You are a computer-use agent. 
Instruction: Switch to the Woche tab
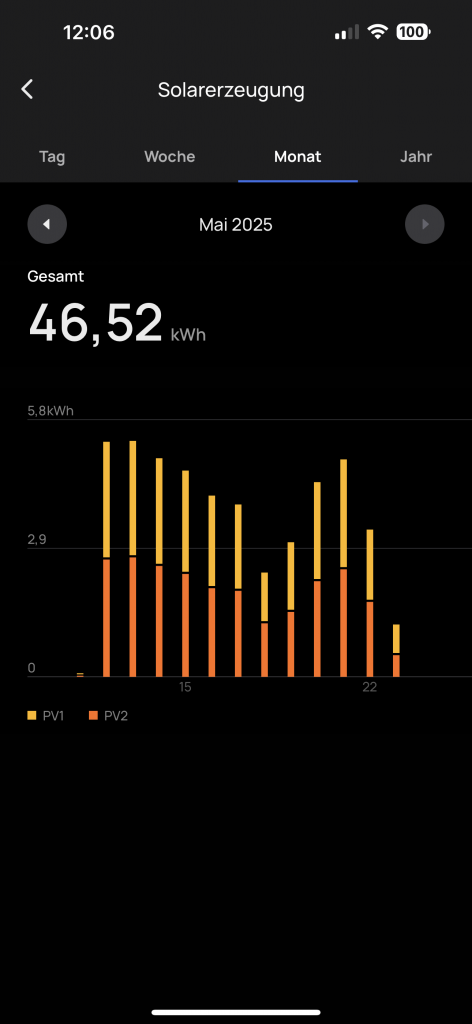pos(170,157)
